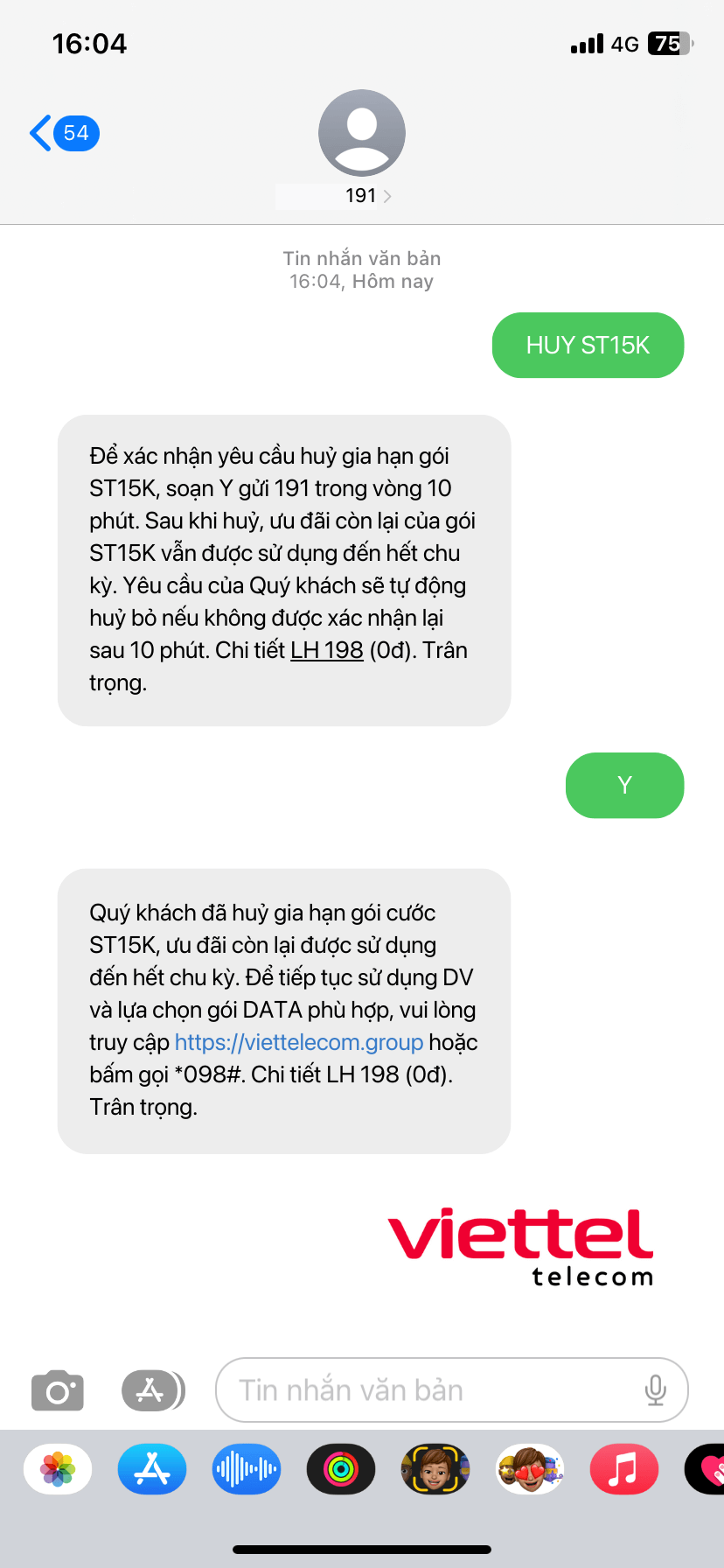This screenshot has width=724, height=1568.
Task: Open the Memoji stickers app
Action: click(530, 1469)
